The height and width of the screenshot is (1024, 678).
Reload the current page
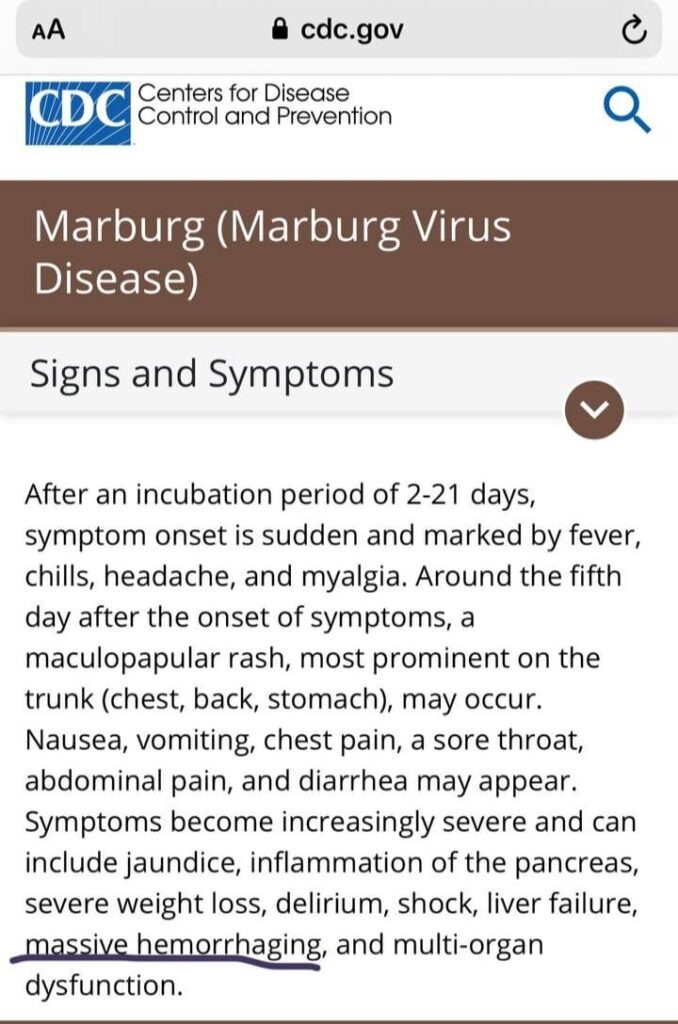point(633,31)
